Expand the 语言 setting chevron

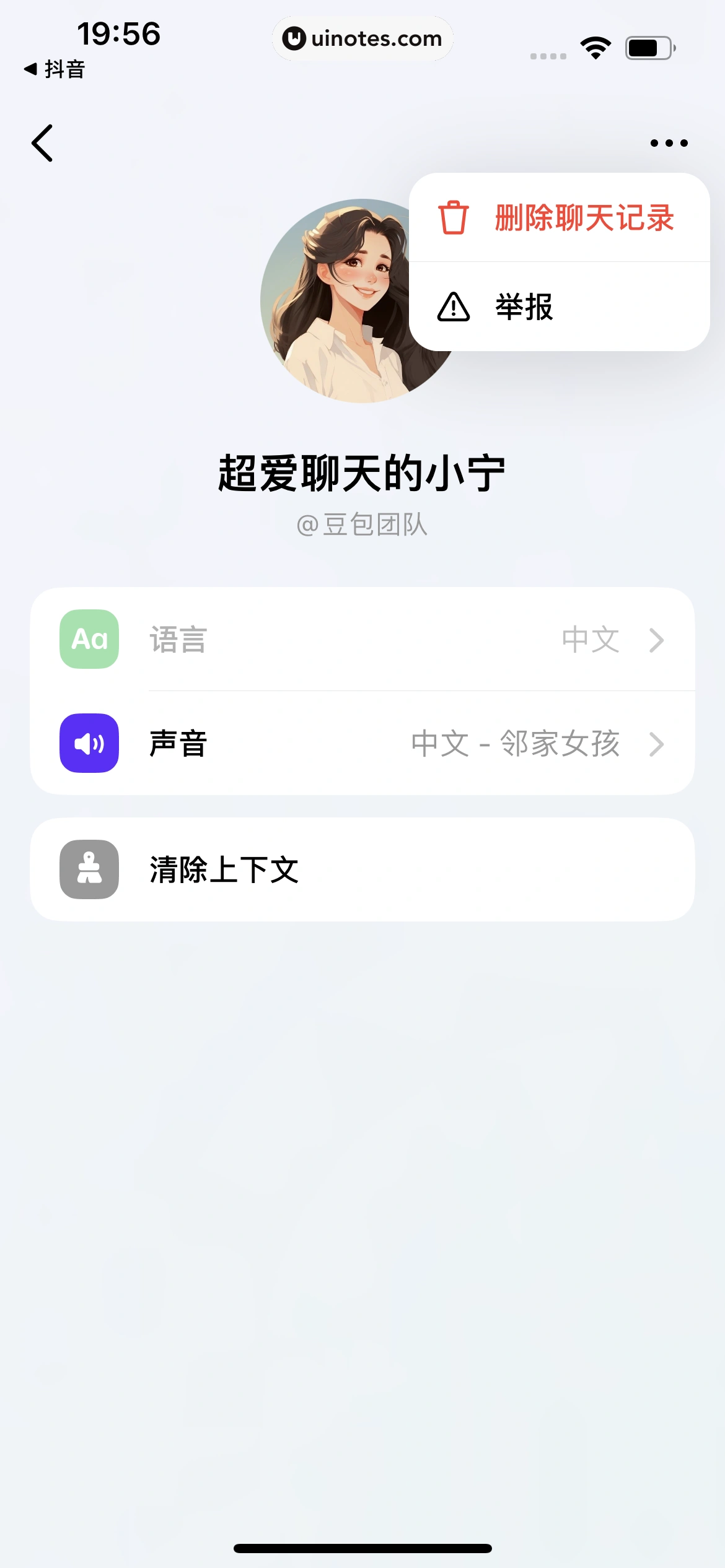click(x=658, y=640)
